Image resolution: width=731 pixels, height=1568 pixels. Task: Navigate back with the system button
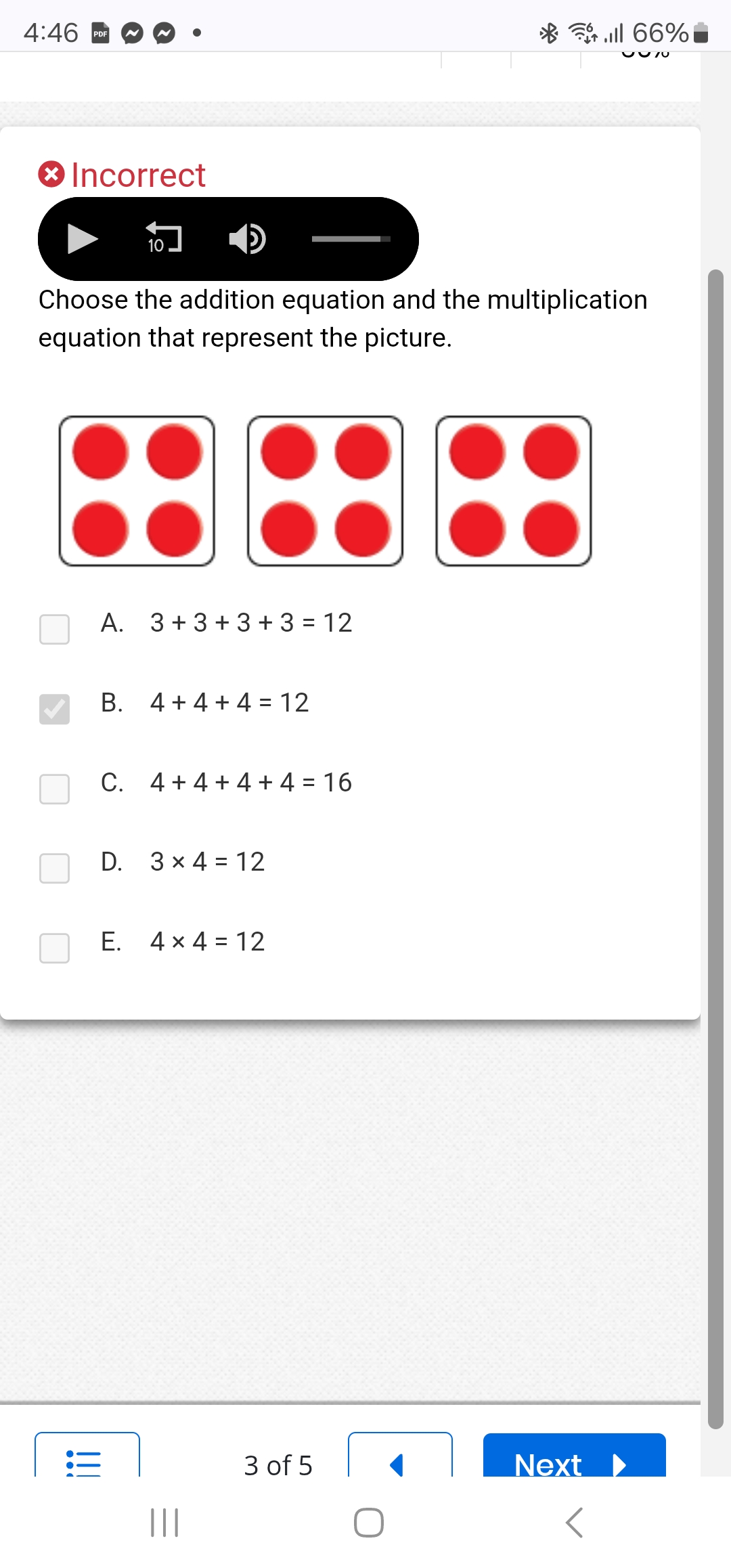(574, 1523)
